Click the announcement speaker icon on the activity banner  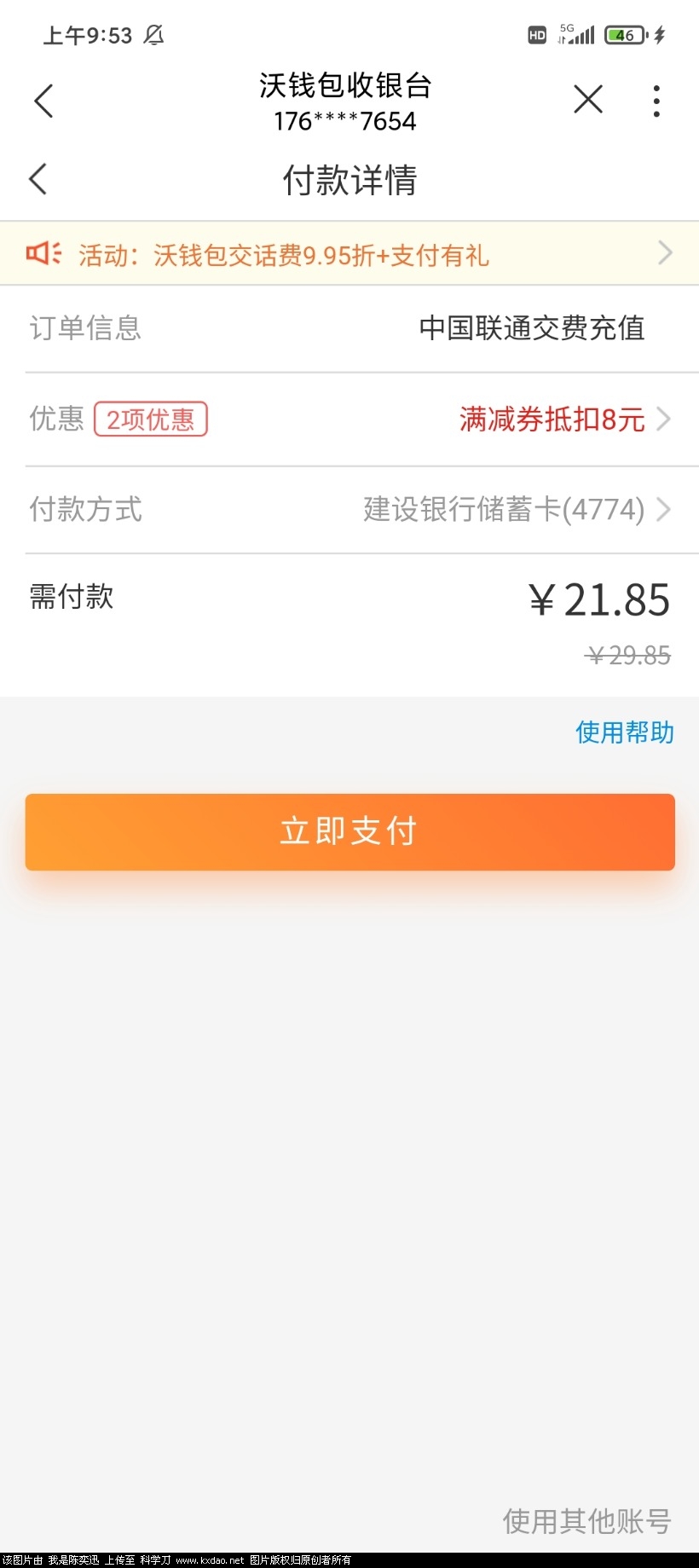tap(44, 253)
